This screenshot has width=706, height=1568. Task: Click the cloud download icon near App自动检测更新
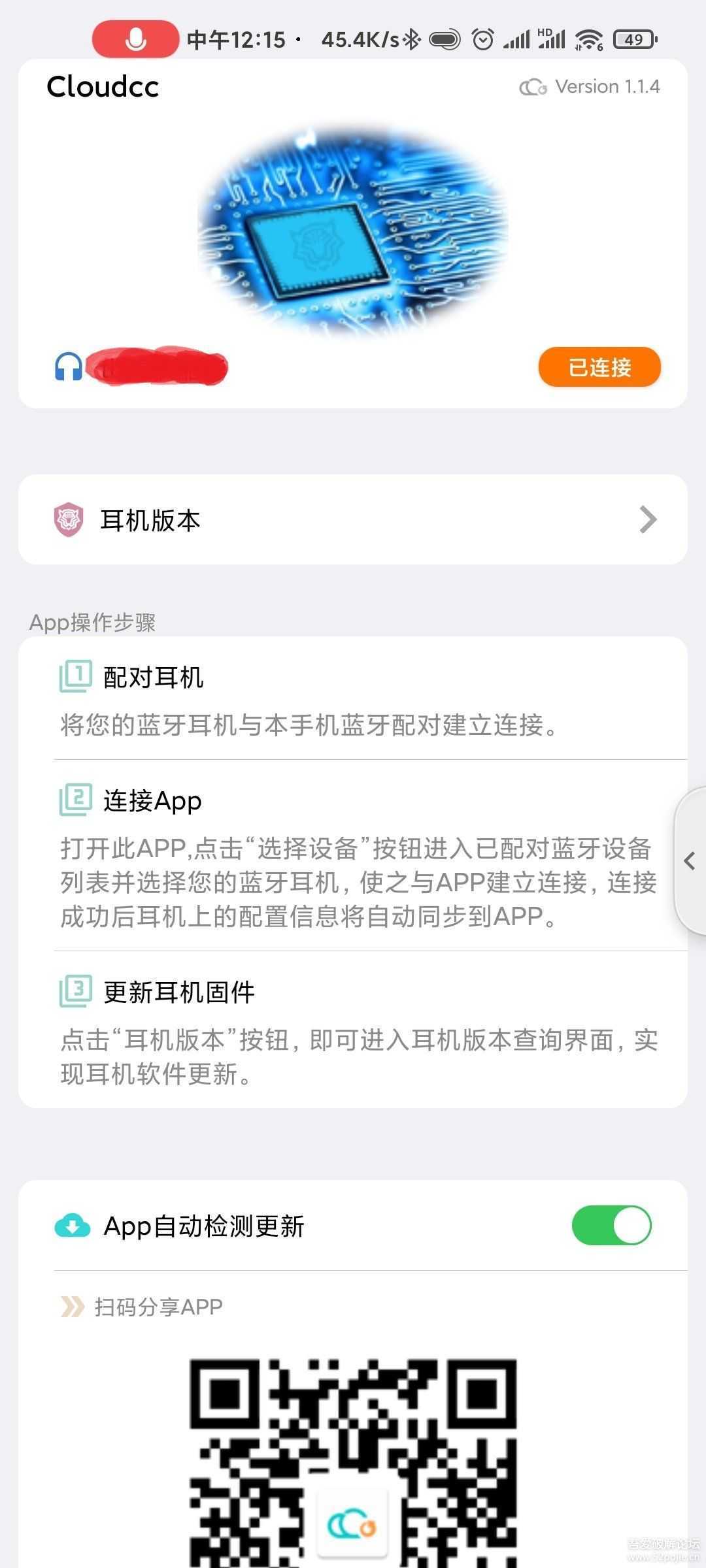click(x=73, y=1226)
